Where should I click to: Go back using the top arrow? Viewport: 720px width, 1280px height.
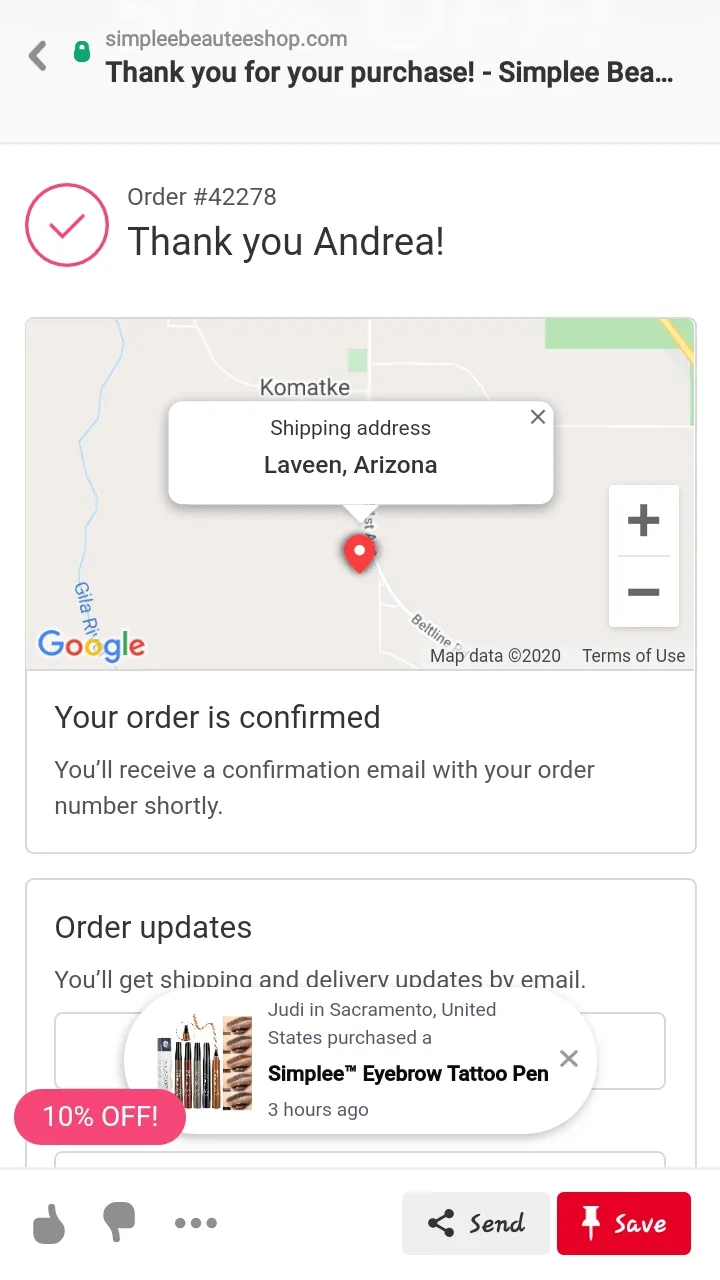38,55
